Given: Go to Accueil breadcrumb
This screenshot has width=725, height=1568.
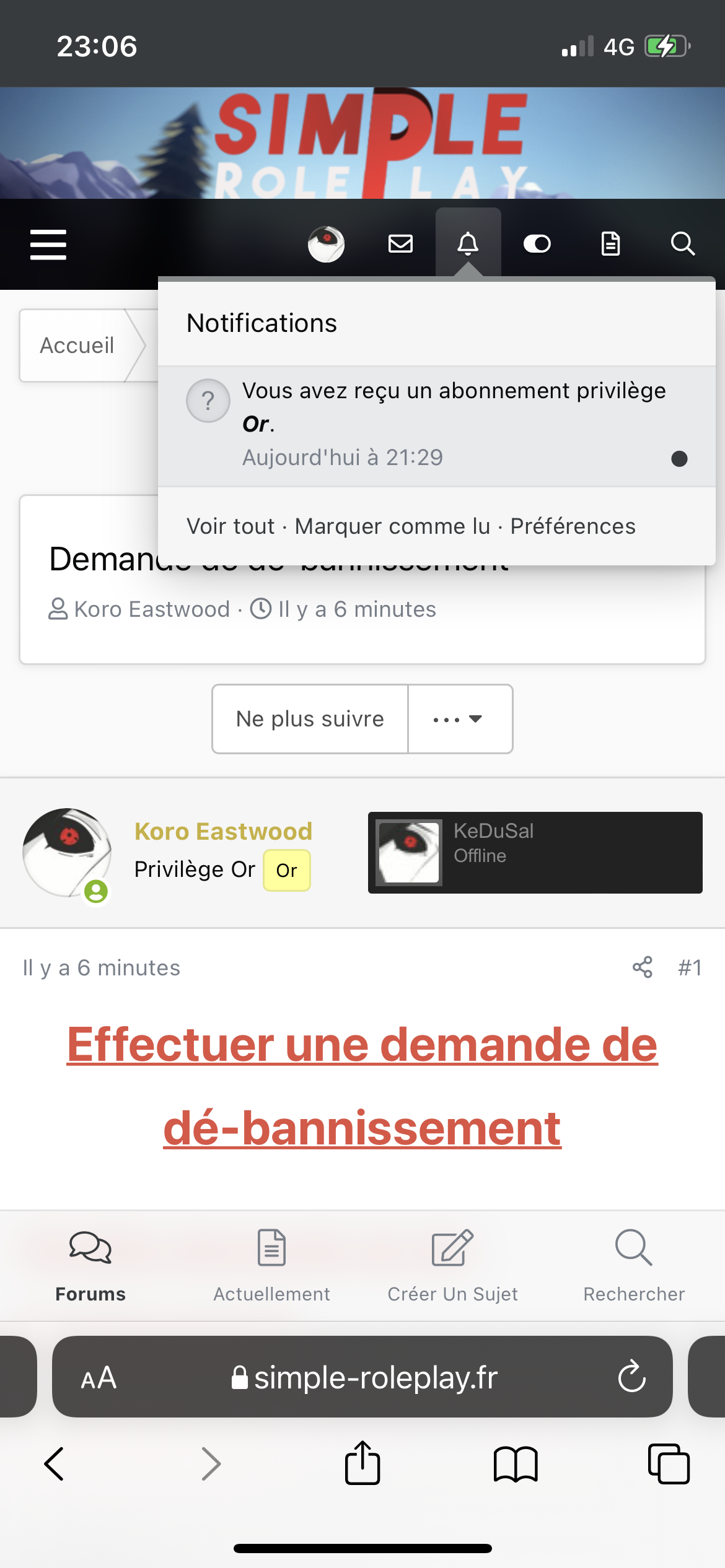Looking at the screenshot, I should [77, 346].
